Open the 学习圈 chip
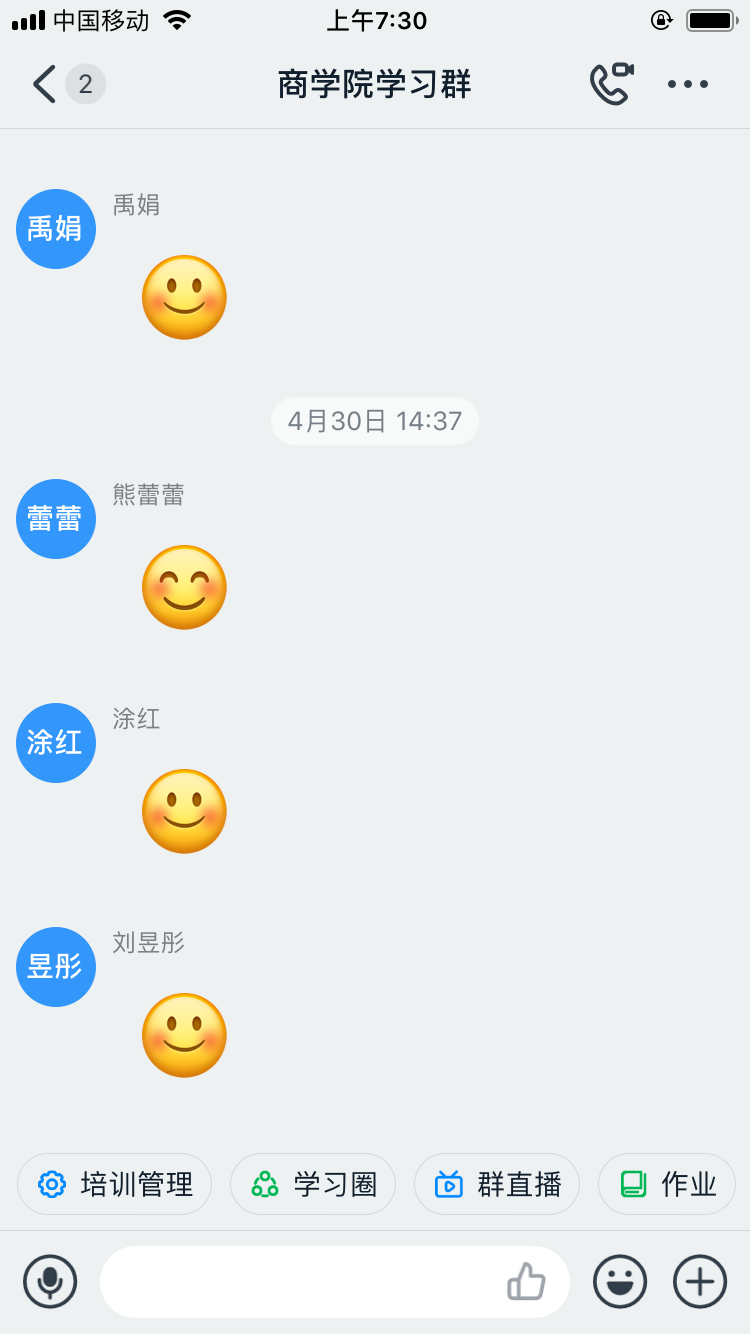This screenshot has height=1334, width=750. click(x=313, y=1184)
